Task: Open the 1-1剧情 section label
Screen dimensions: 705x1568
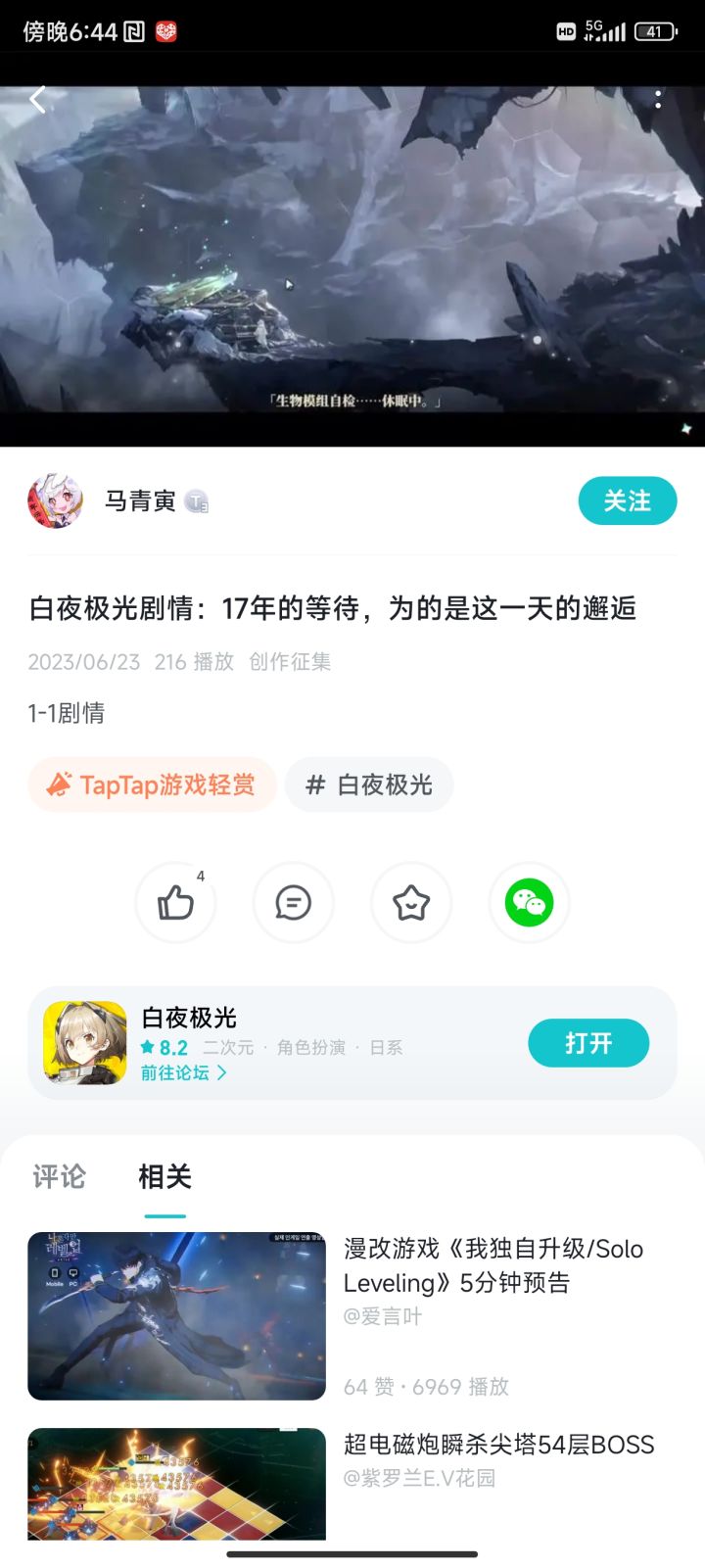Action: point(69,715)
